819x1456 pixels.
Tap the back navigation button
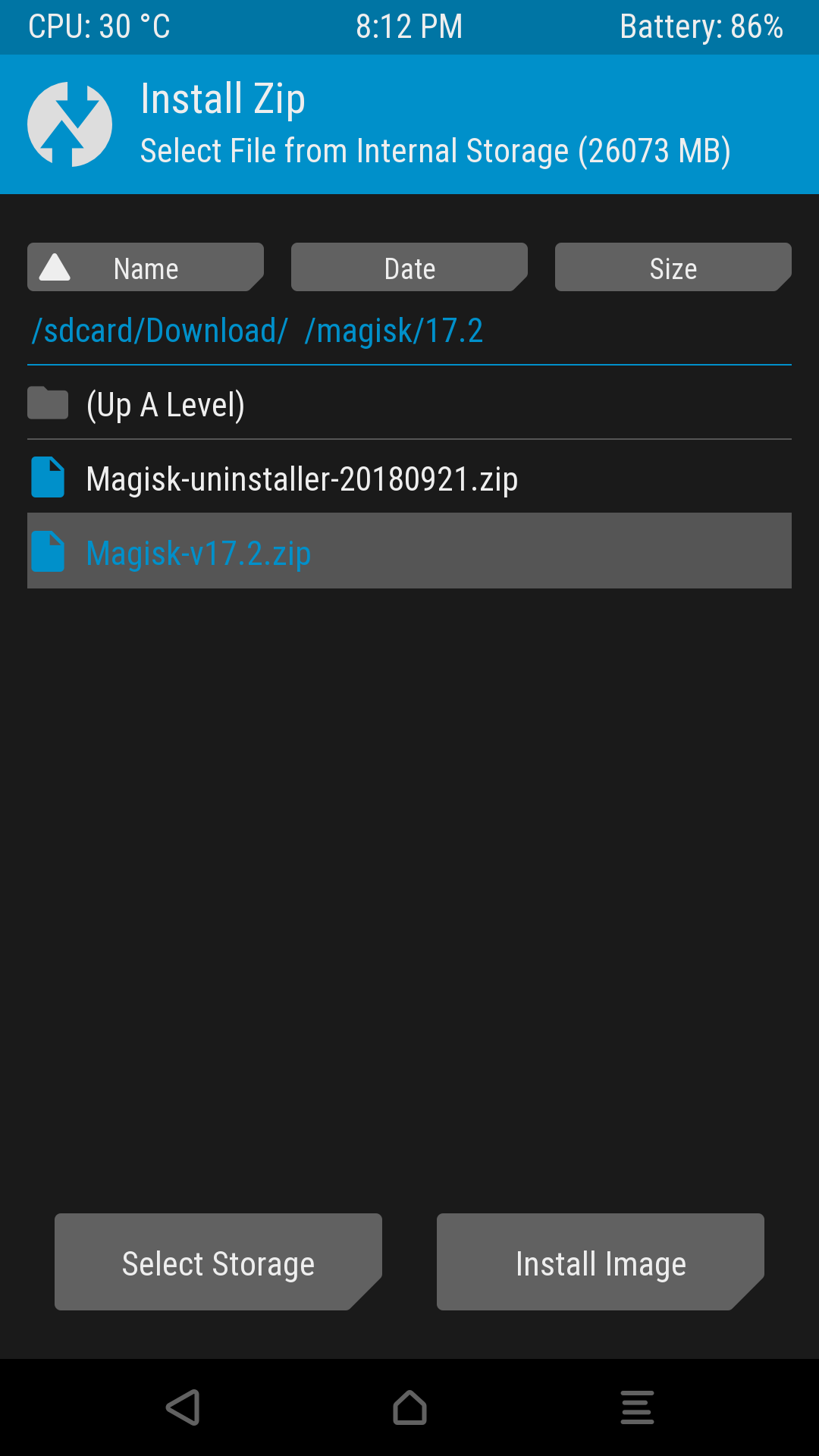[x=183, y=1407]
